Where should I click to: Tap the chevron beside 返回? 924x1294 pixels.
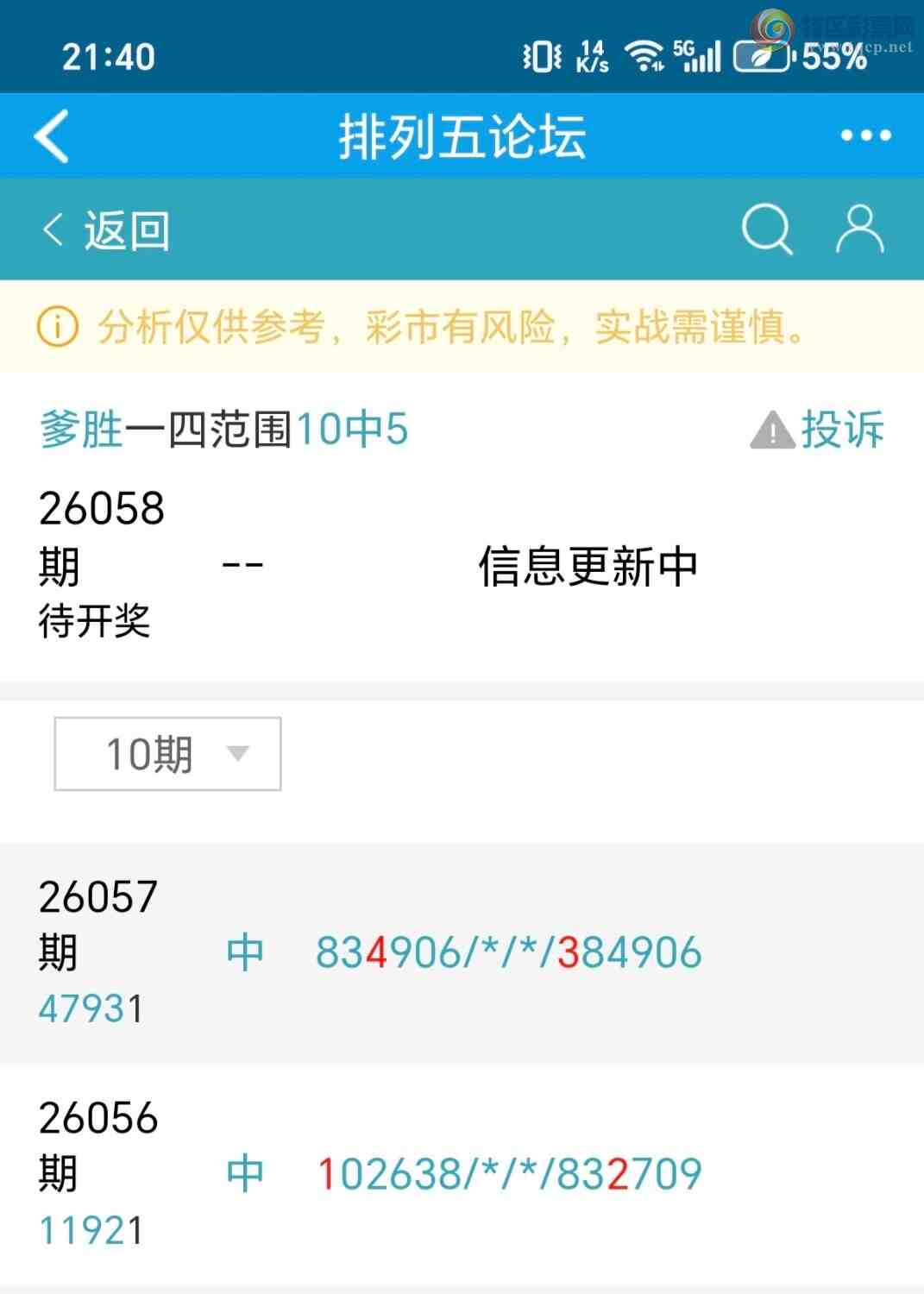point(52,229)
